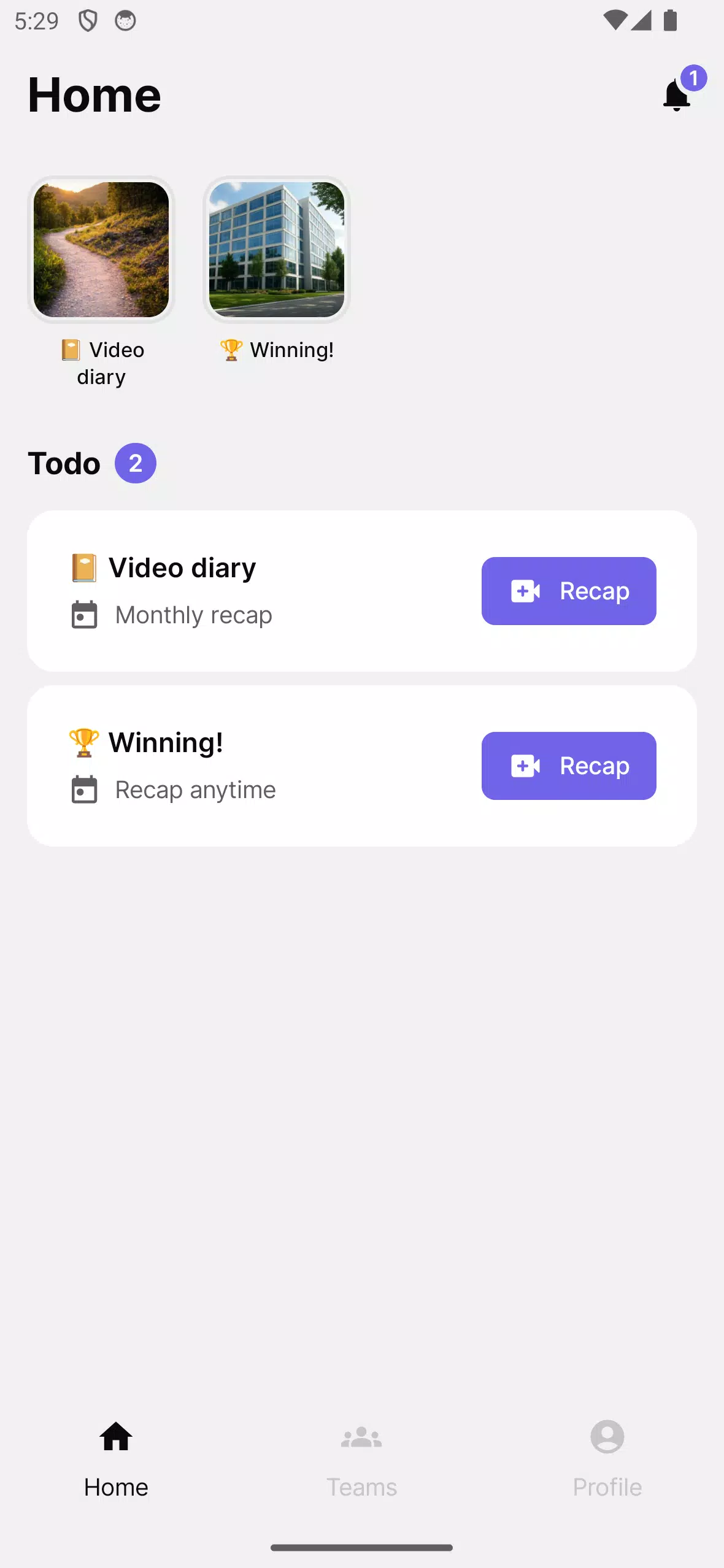Open the Video diary team tile
Screen dimensions: 724x1568
tap(101, 250)
